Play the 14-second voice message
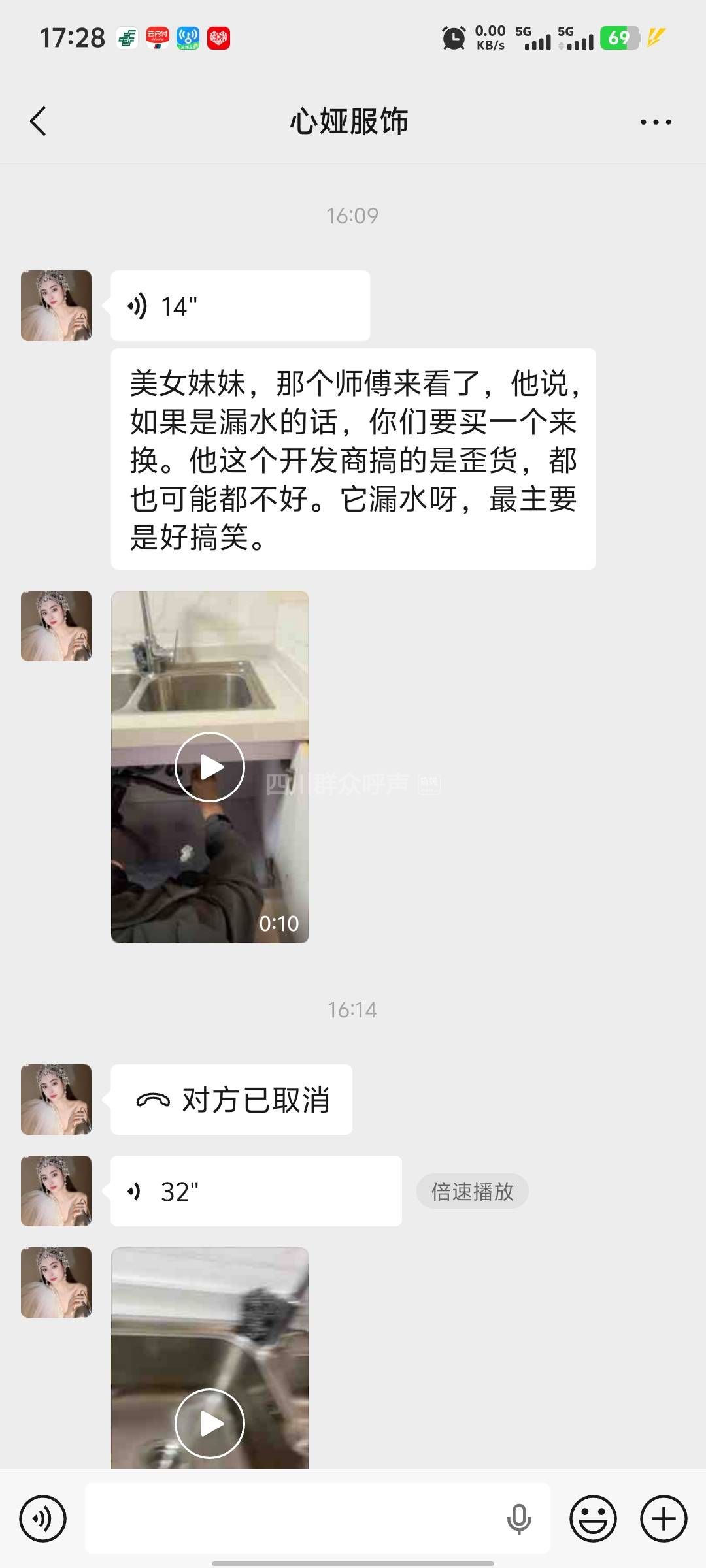The width and height of the screenshot is (706, 1568). coord(240,306)
